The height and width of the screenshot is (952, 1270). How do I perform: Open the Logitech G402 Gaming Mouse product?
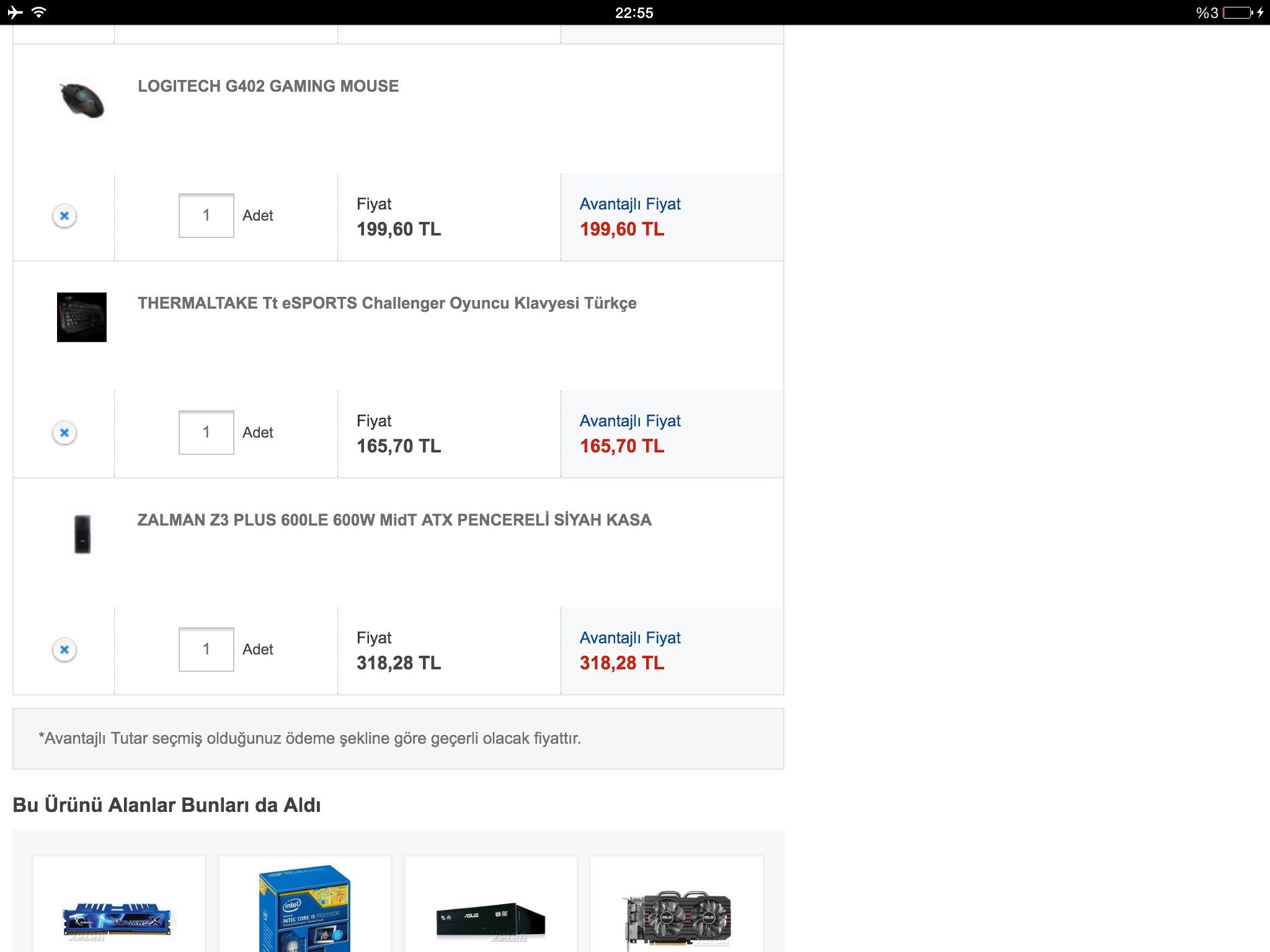[268, 86]
